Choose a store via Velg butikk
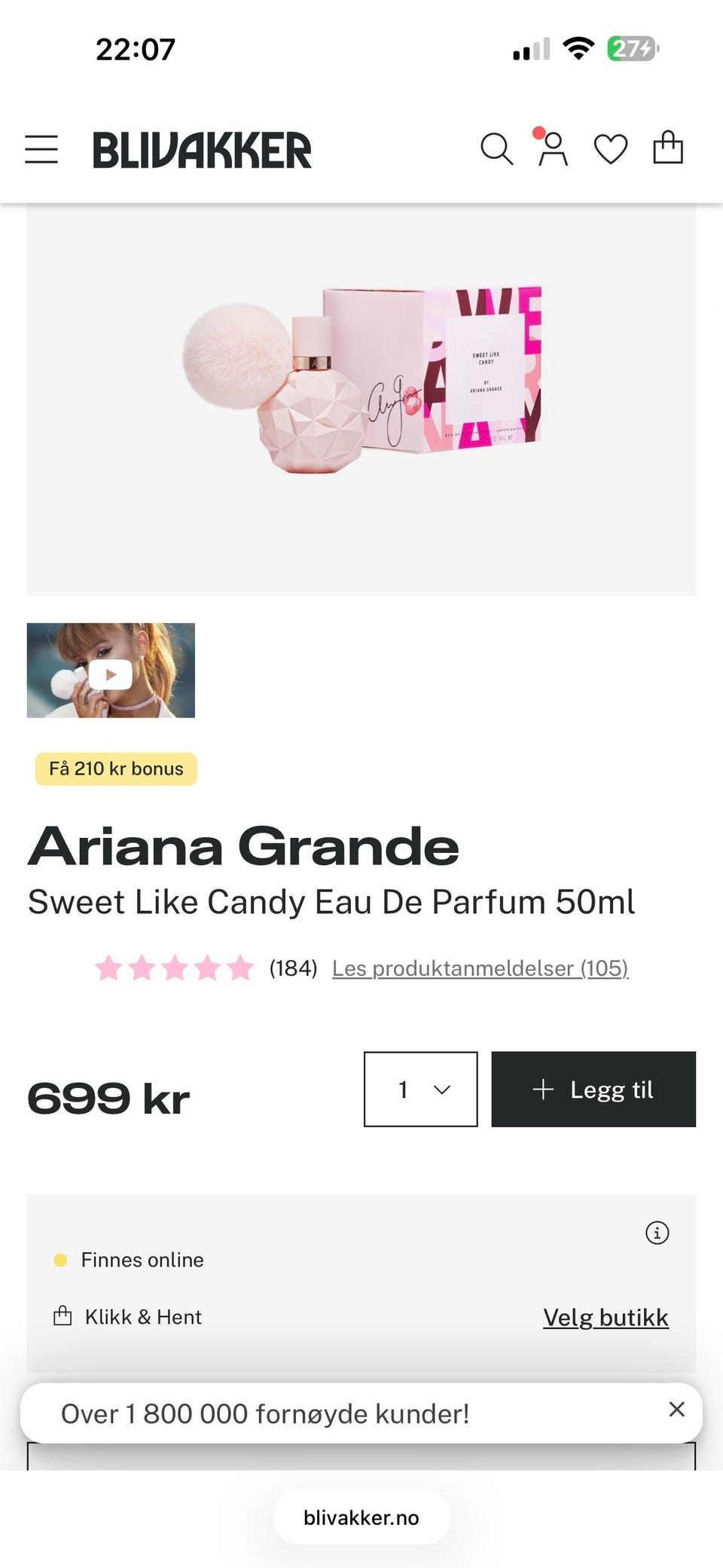The image size is (723, 1568). (606, 1317)
